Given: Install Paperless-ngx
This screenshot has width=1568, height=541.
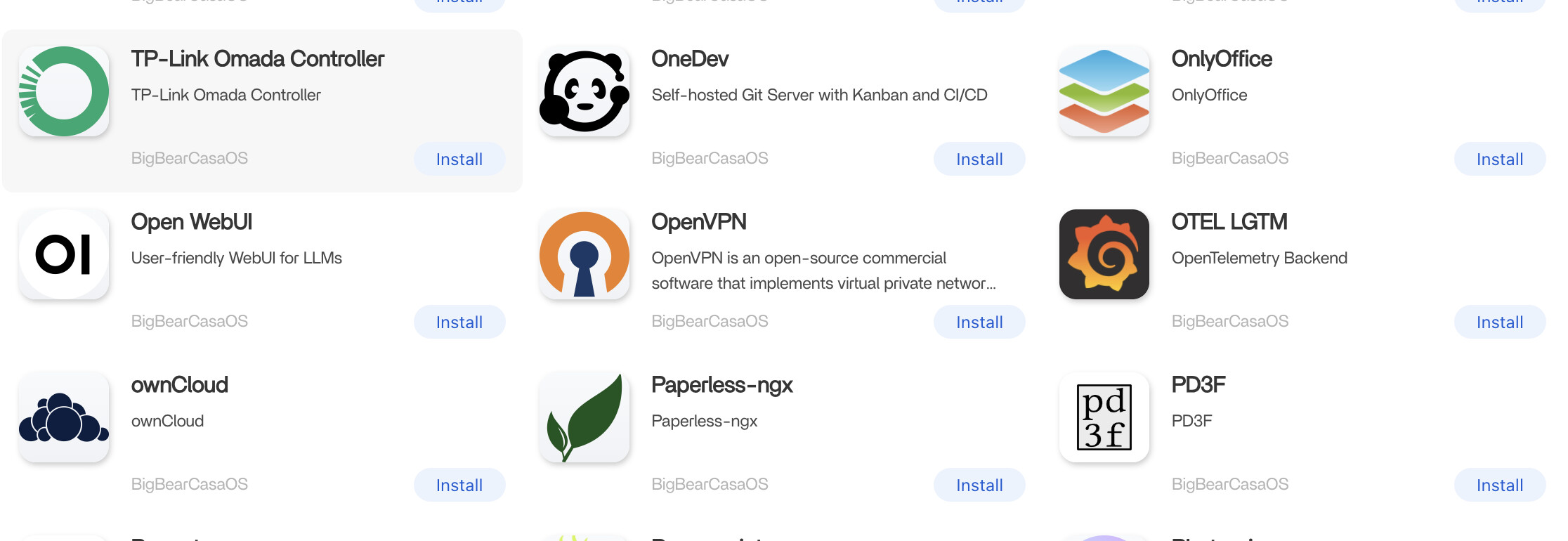Looking at the screenshot, I should click(979, 485).
